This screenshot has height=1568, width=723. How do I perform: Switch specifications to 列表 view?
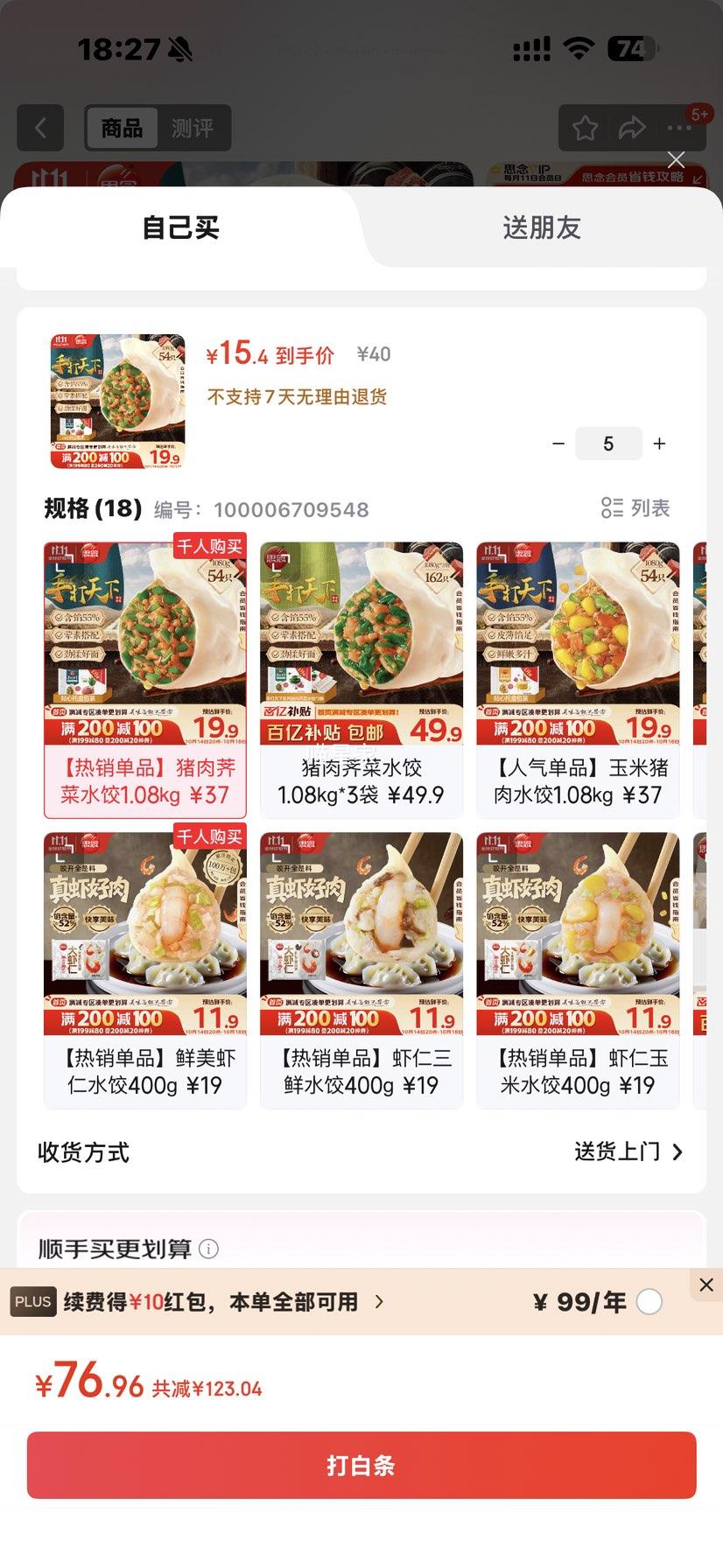(635, 507)
